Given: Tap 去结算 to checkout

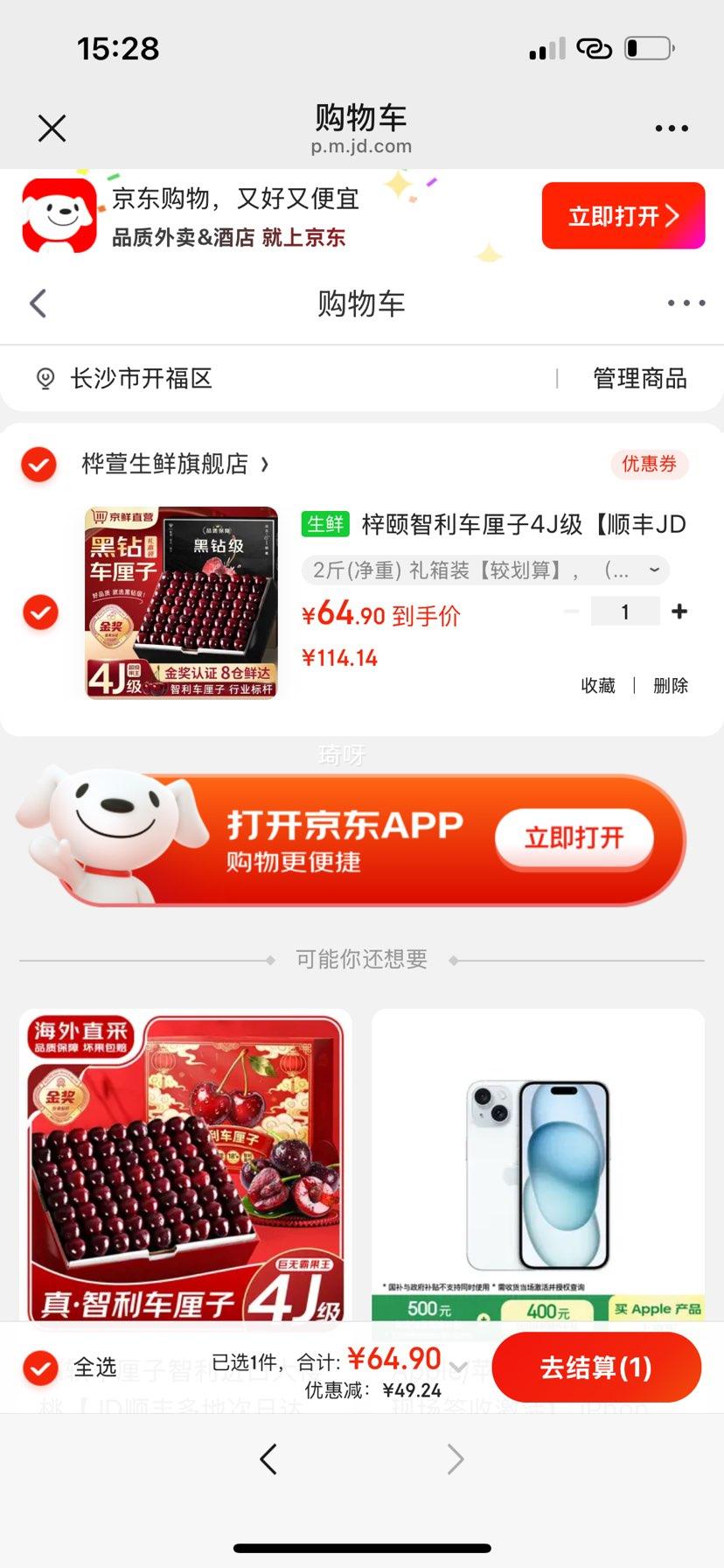Looking at the screenshot, I should [595, 1368].
